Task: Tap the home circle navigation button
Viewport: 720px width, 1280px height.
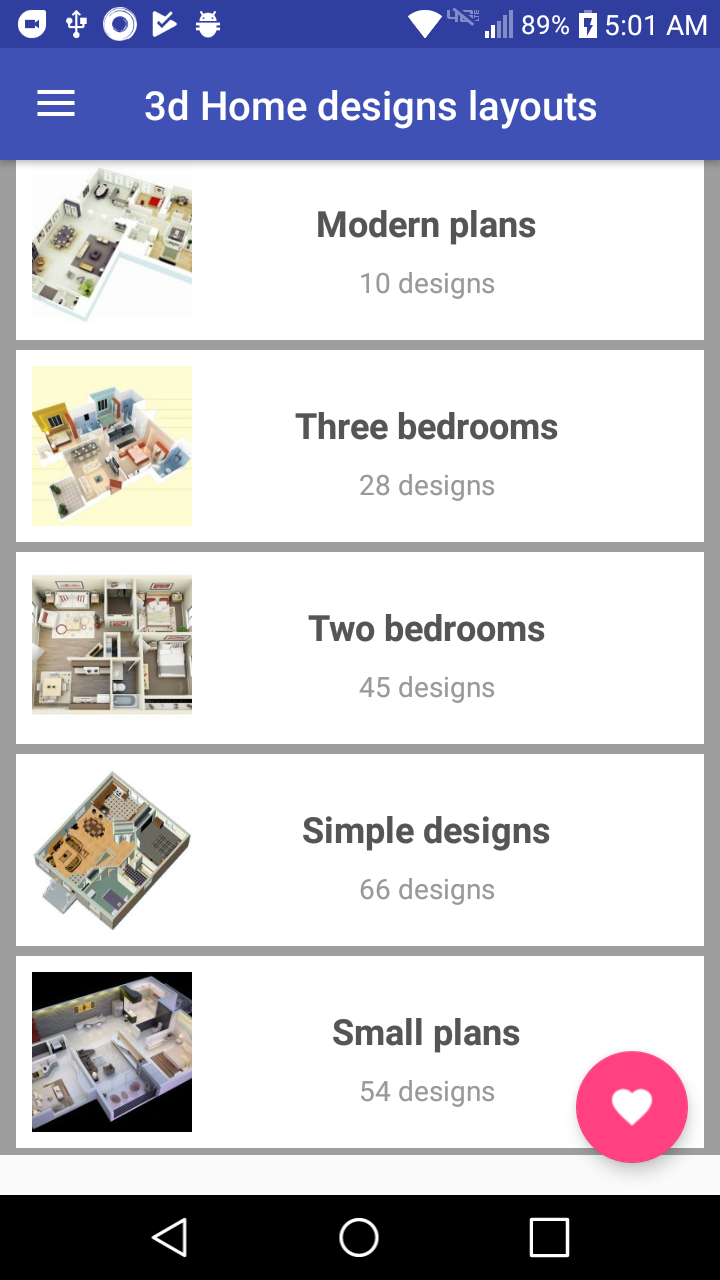Action: 359,1236
